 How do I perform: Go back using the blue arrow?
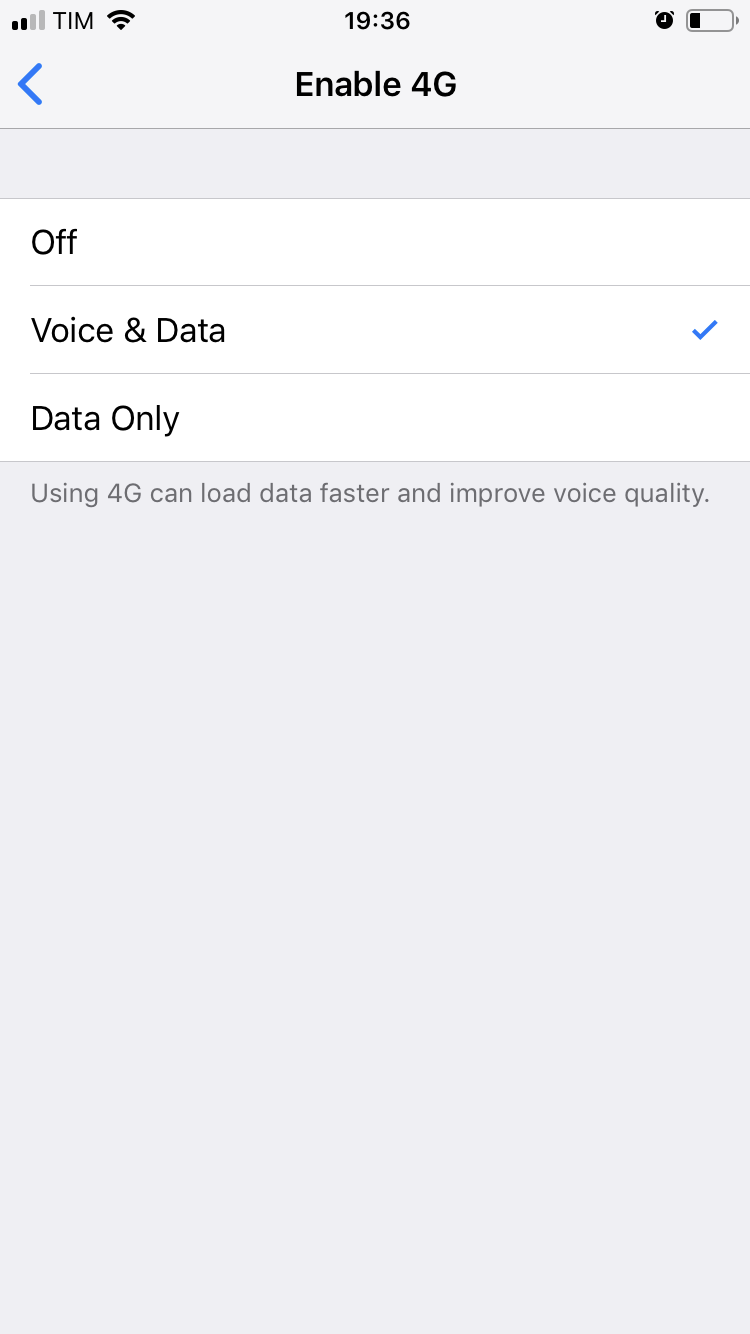[x=31, y=84]
